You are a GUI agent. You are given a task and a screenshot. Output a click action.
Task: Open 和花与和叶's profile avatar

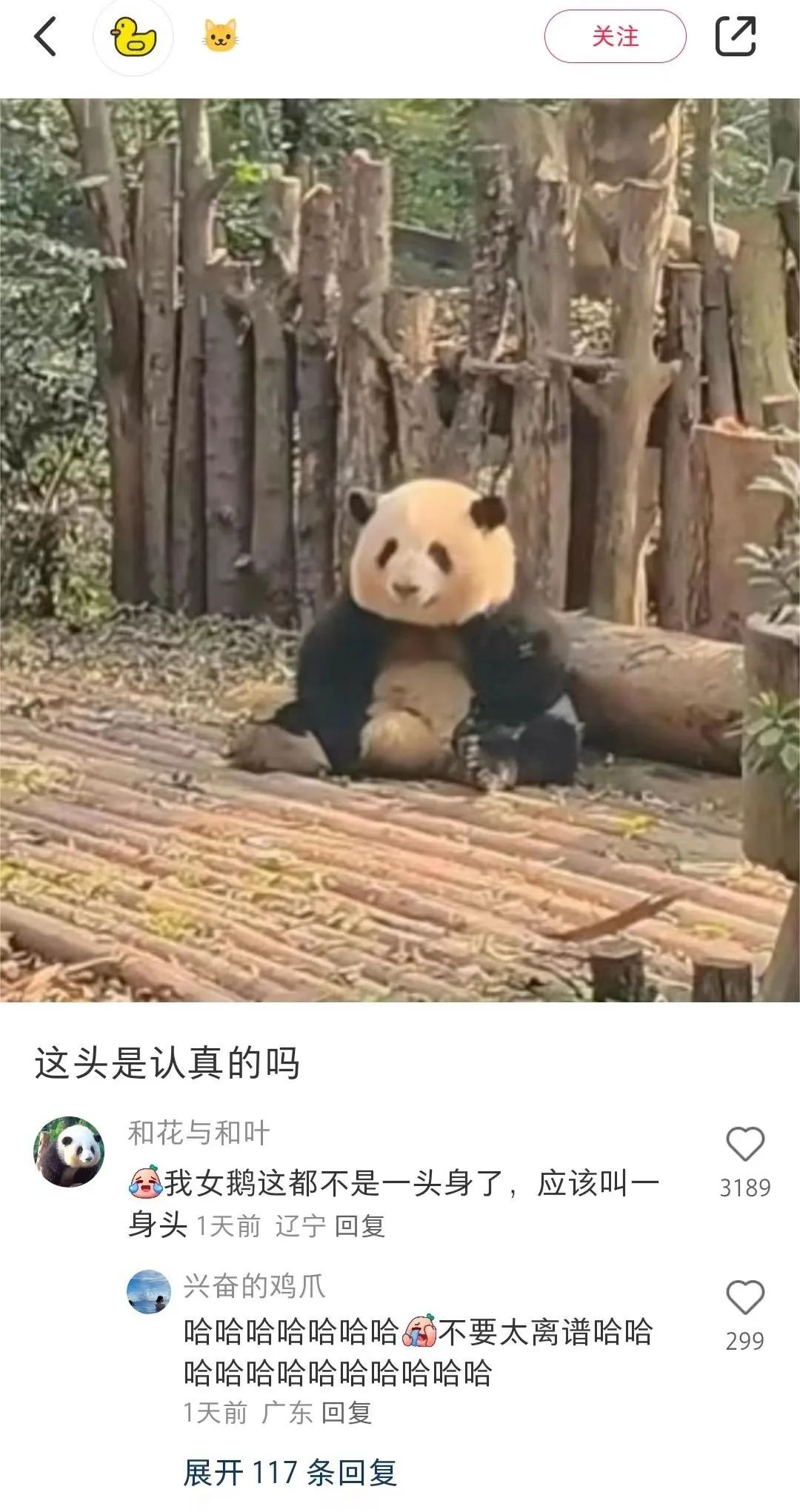tap(69, 1152)
